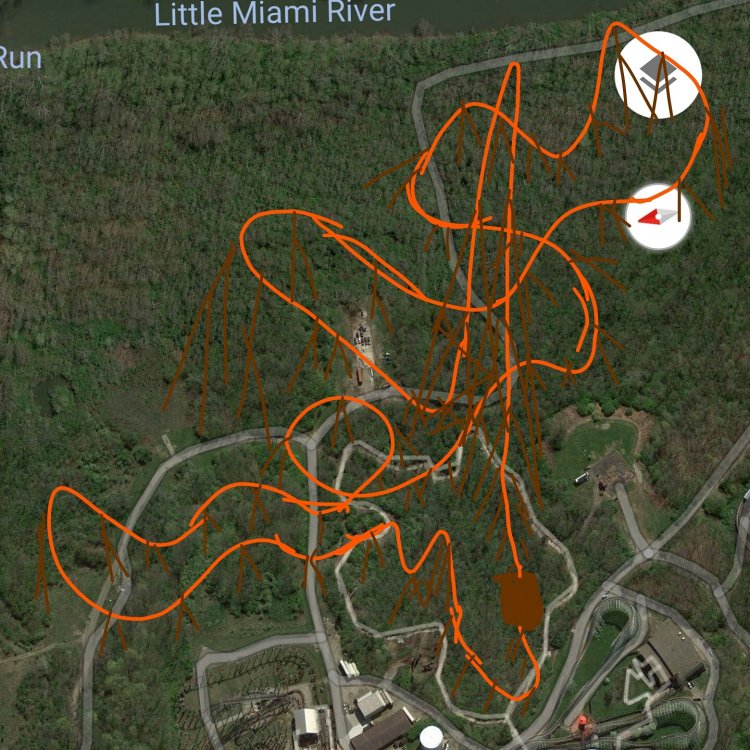Tap the compass to reset map orientation
The height and width of the screenshot is (750, 750).
(x=658, y=217)
